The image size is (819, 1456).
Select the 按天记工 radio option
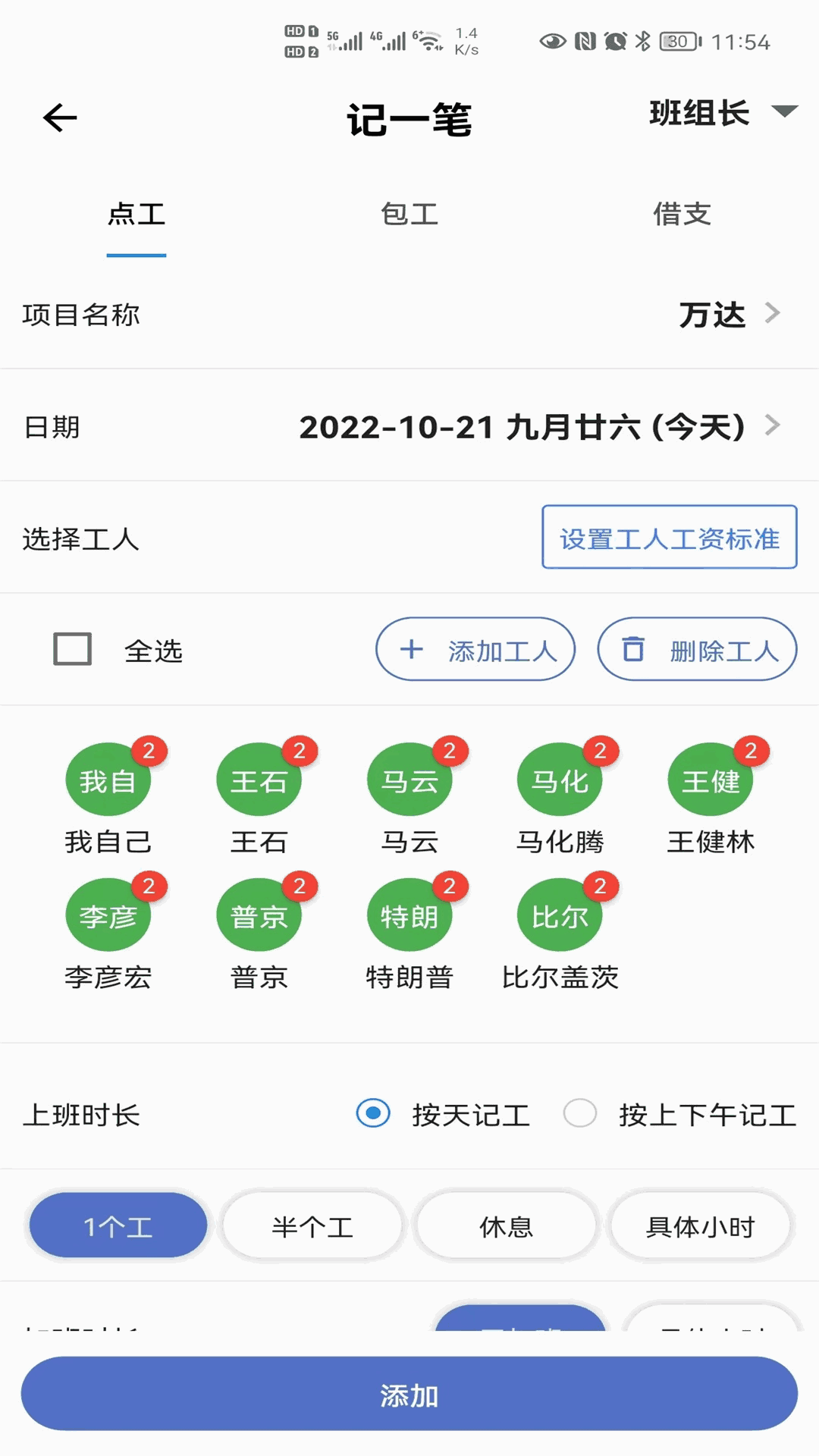tap(371, 1115)
